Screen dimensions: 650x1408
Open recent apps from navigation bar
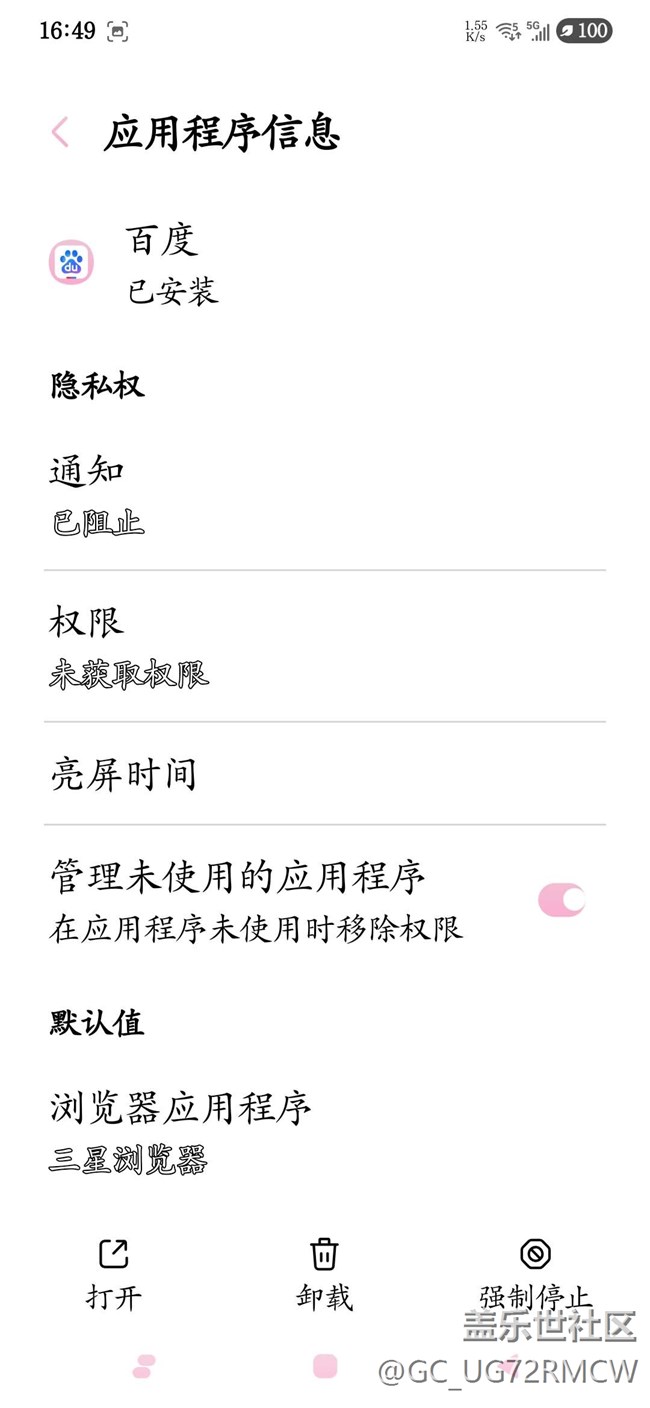coord(143,1366)
